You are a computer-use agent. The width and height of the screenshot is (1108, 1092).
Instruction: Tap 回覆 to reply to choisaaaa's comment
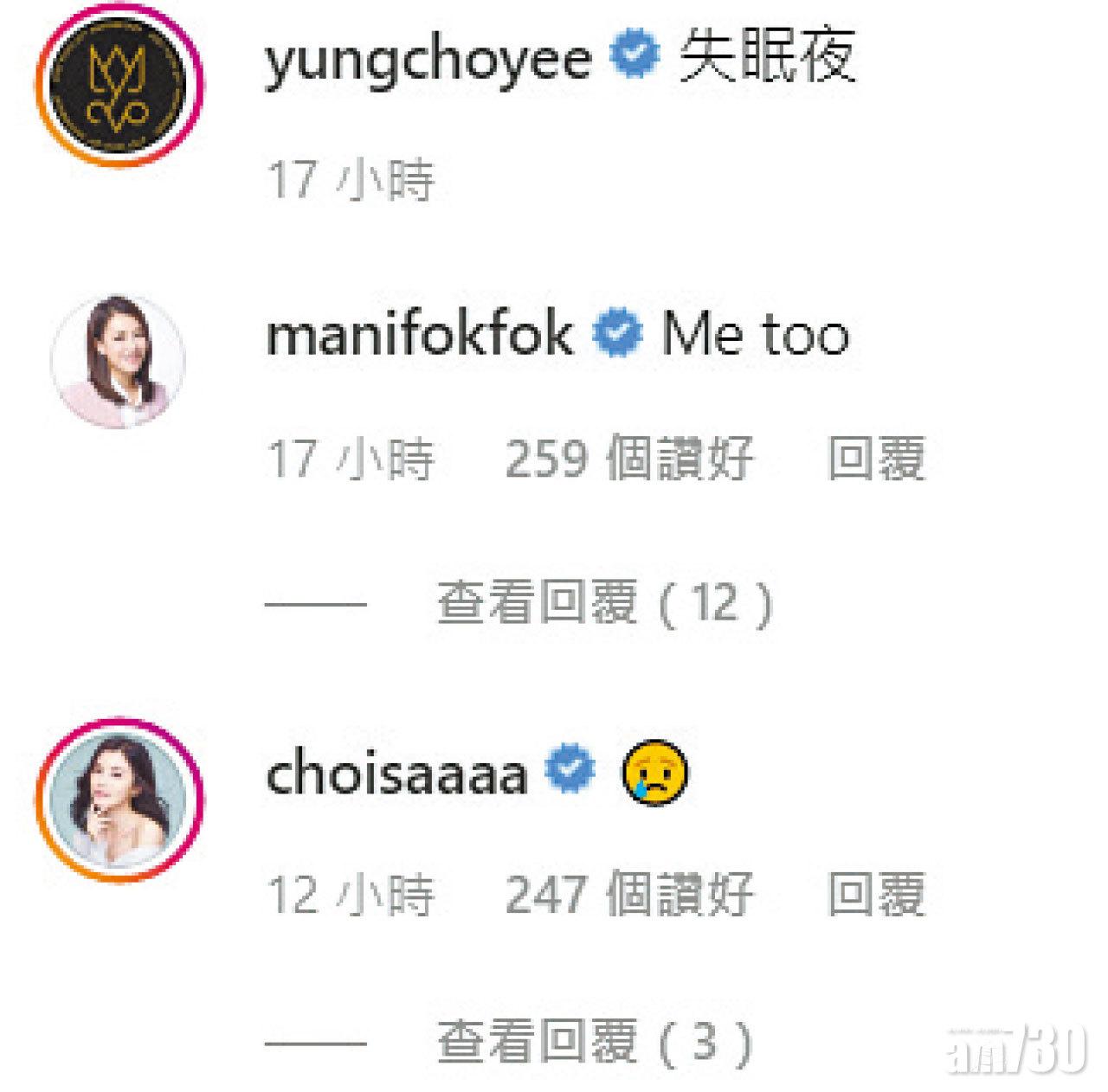click(876, 894)
